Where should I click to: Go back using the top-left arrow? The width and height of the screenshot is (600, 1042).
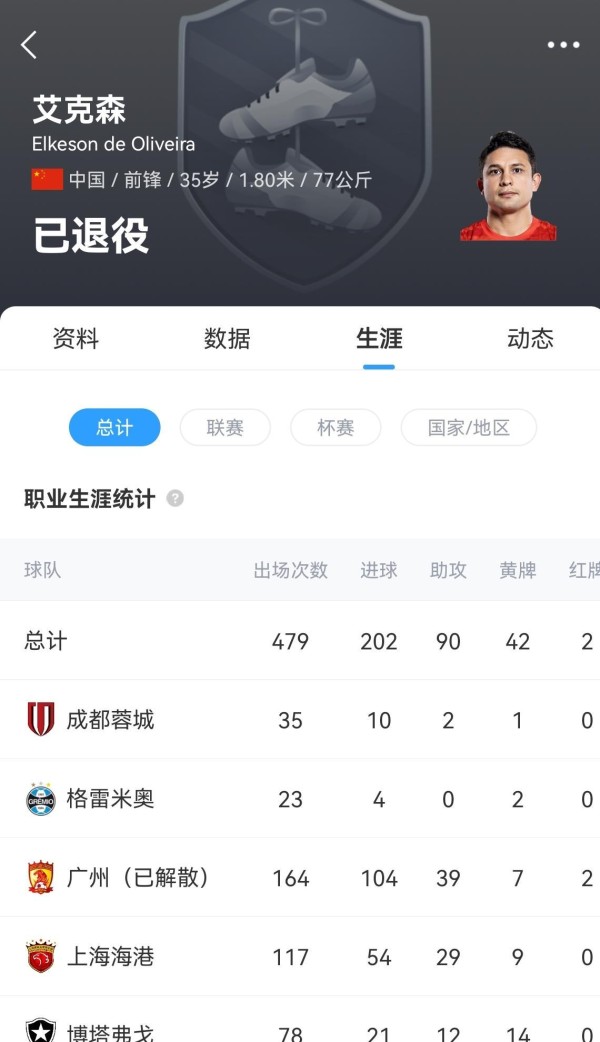point(29,45)
